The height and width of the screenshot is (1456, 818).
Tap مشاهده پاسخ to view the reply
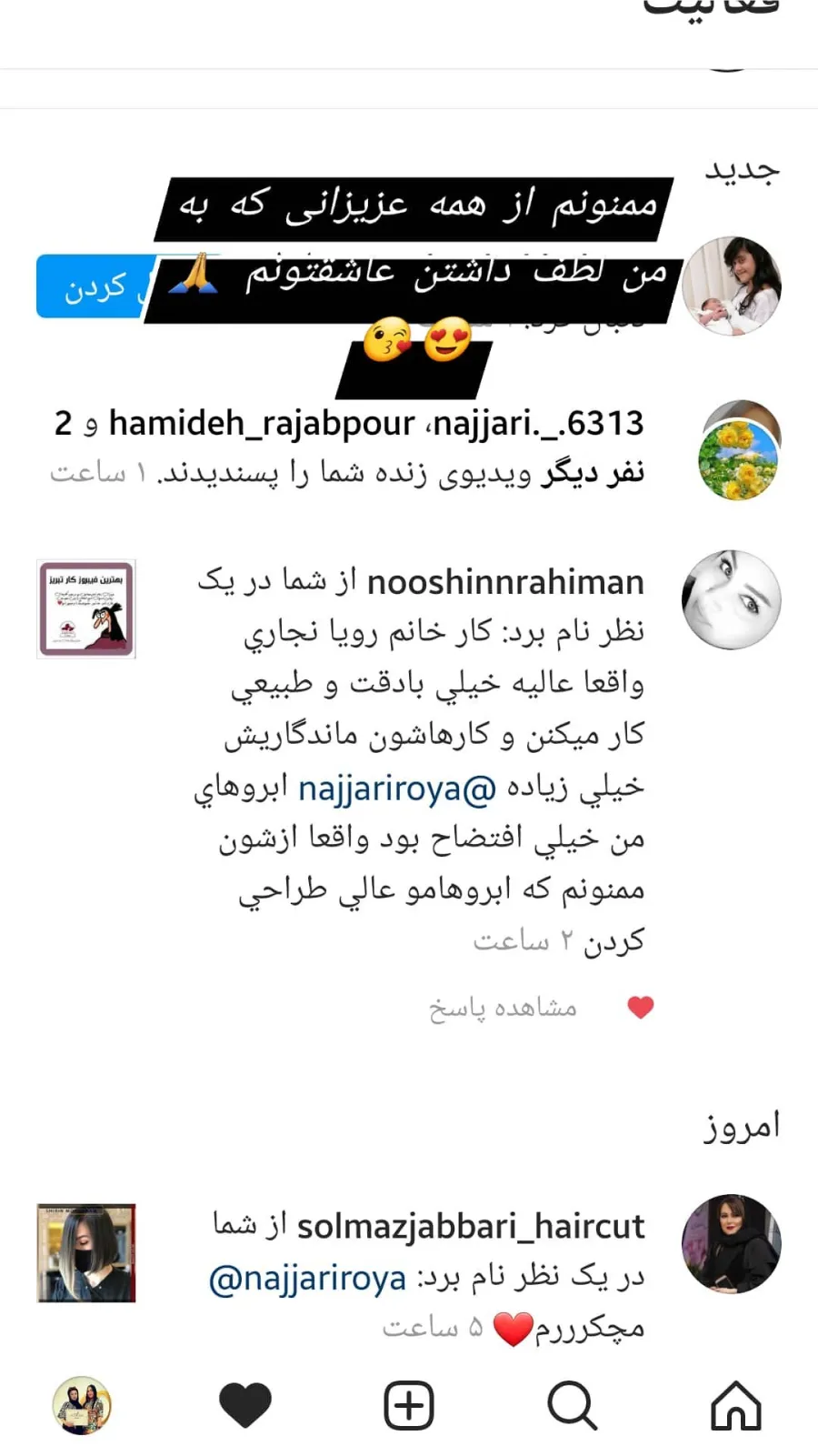tap(503, 1008)
